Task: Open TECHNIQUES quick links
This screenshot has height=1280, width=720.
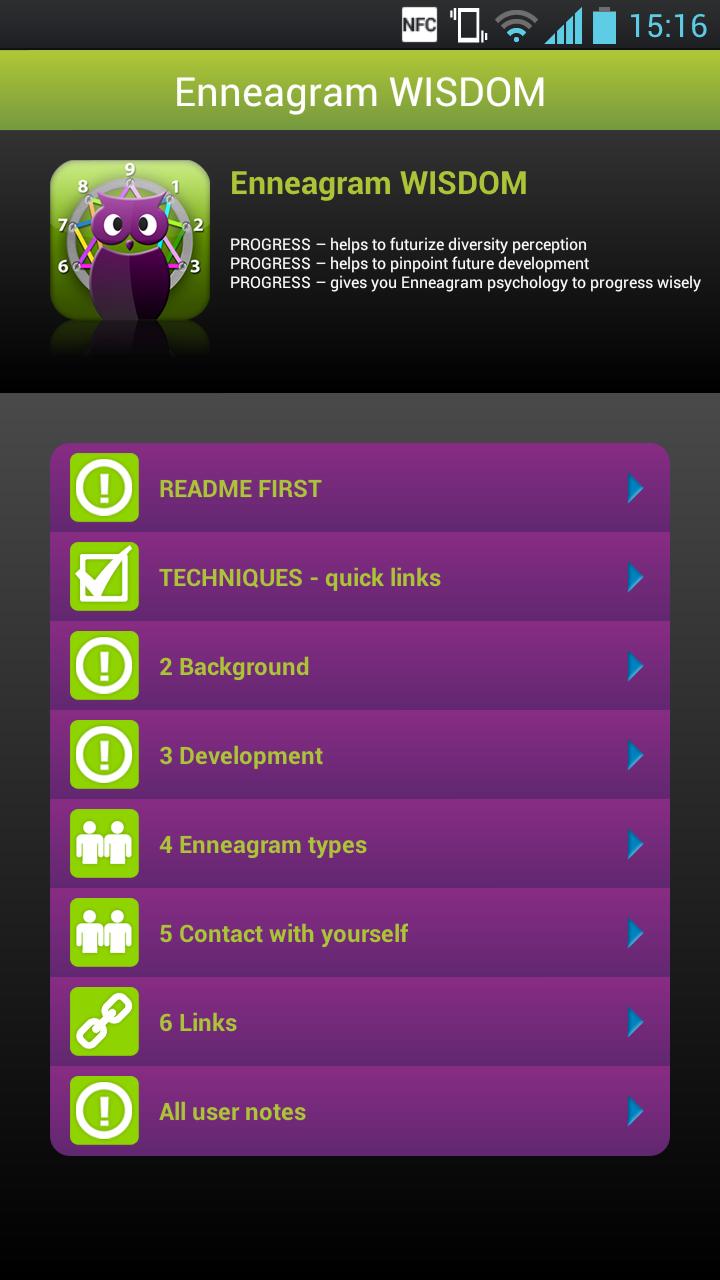Action: point(360,577)
